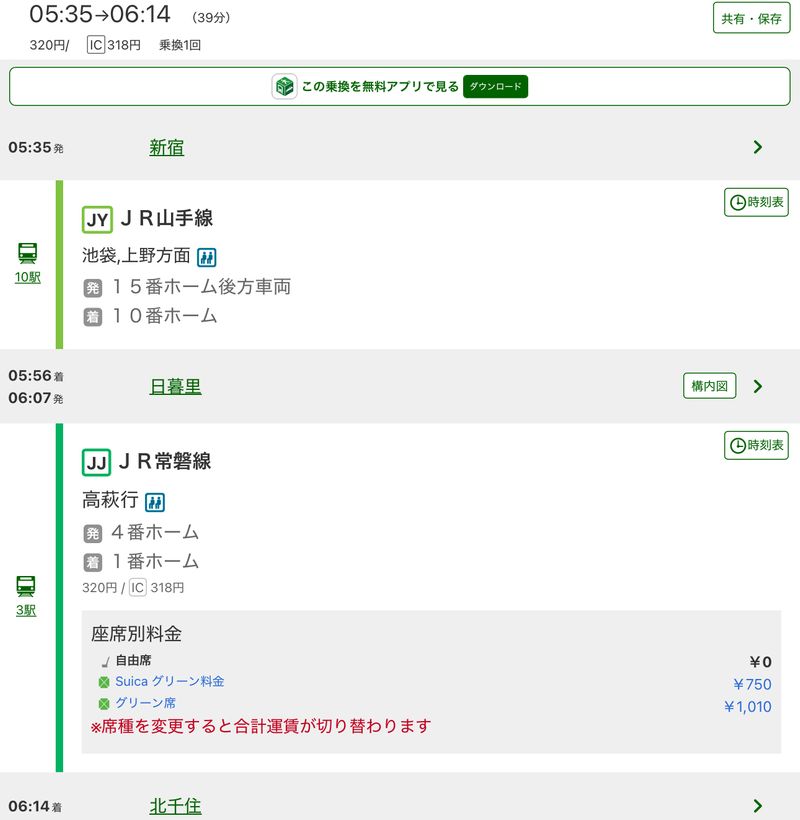View the 10駅 stops on Yamanote line
800x820 pixels.
[28, 276]
